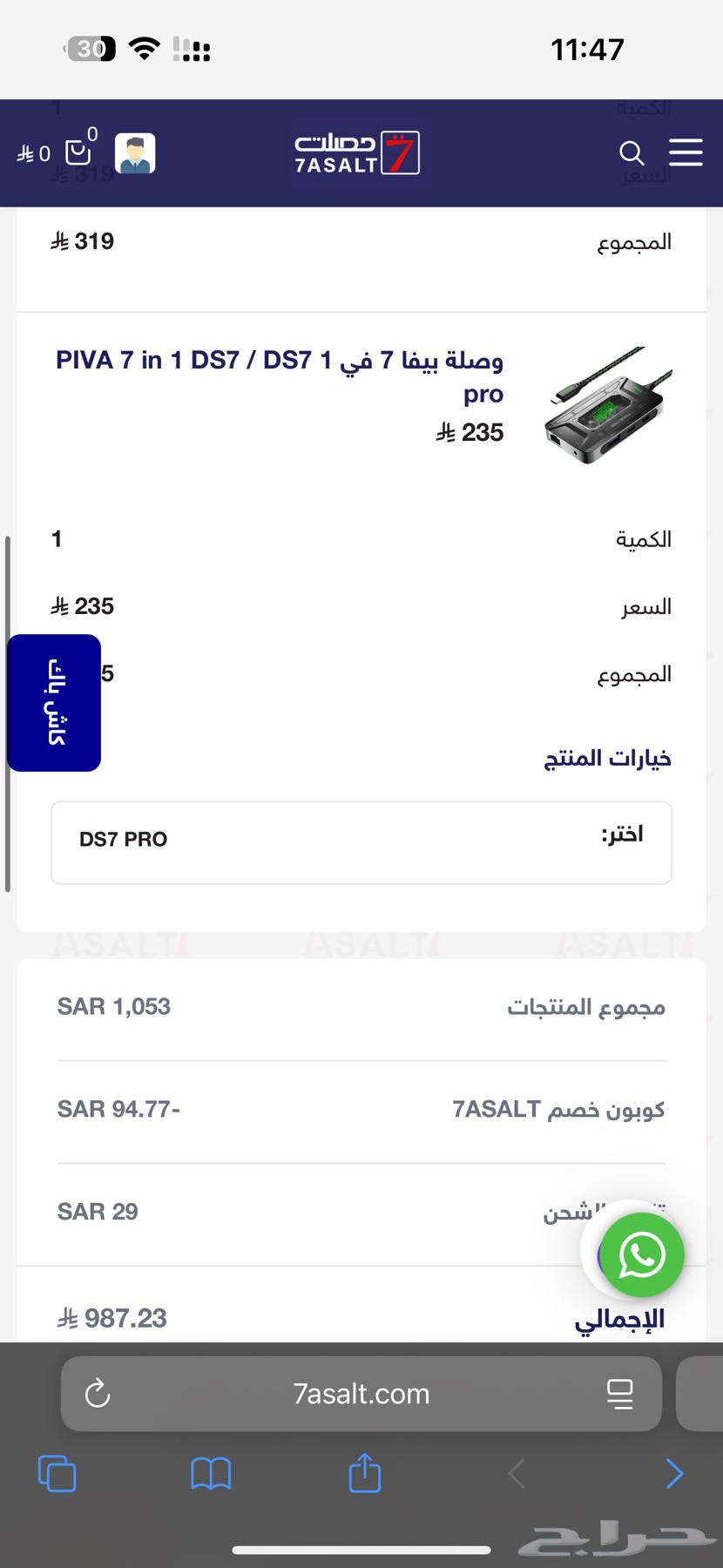Open the hamburger navigation menu

[x=686, y=153]
